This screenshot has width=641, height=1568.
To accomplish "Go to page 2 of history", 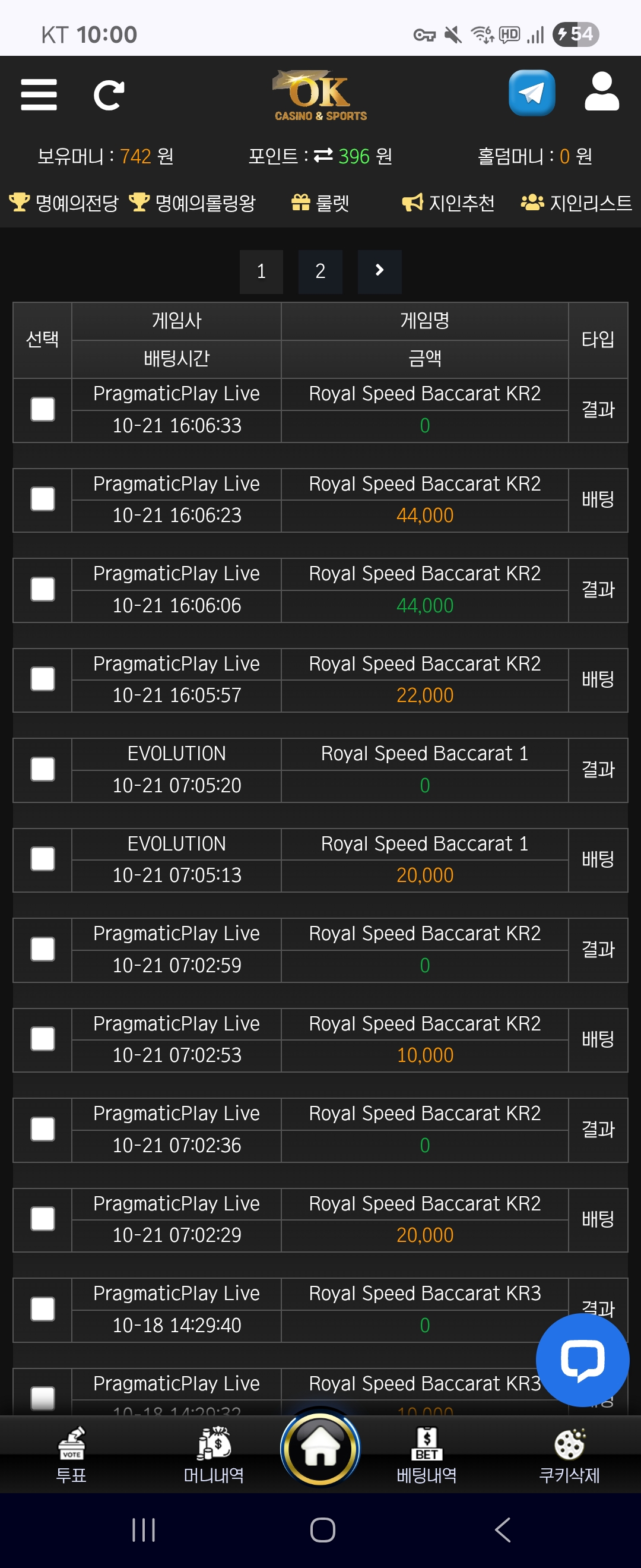I will click(x=320, y=271).
